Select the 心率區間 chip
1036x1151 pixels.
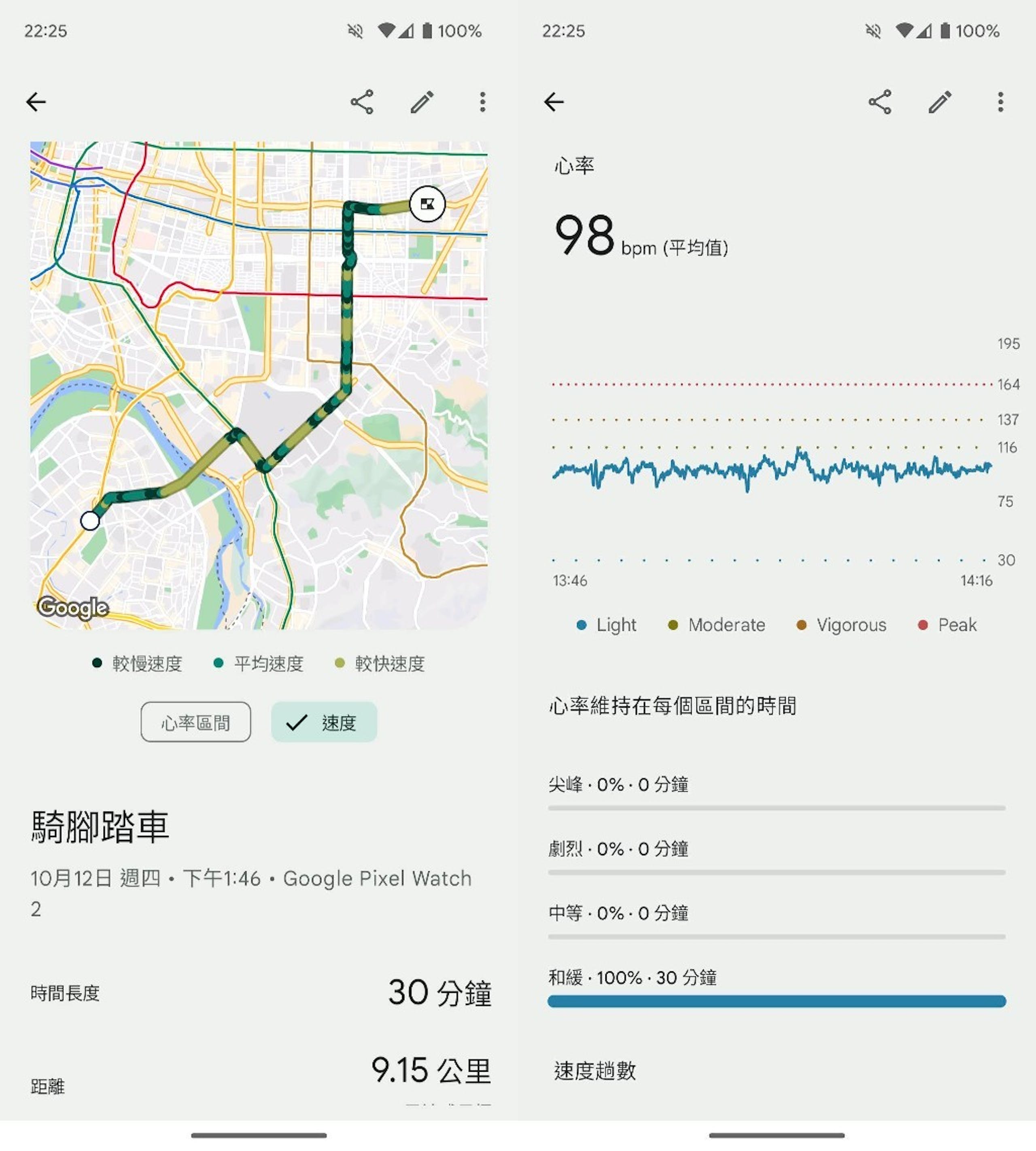point(195,722)
